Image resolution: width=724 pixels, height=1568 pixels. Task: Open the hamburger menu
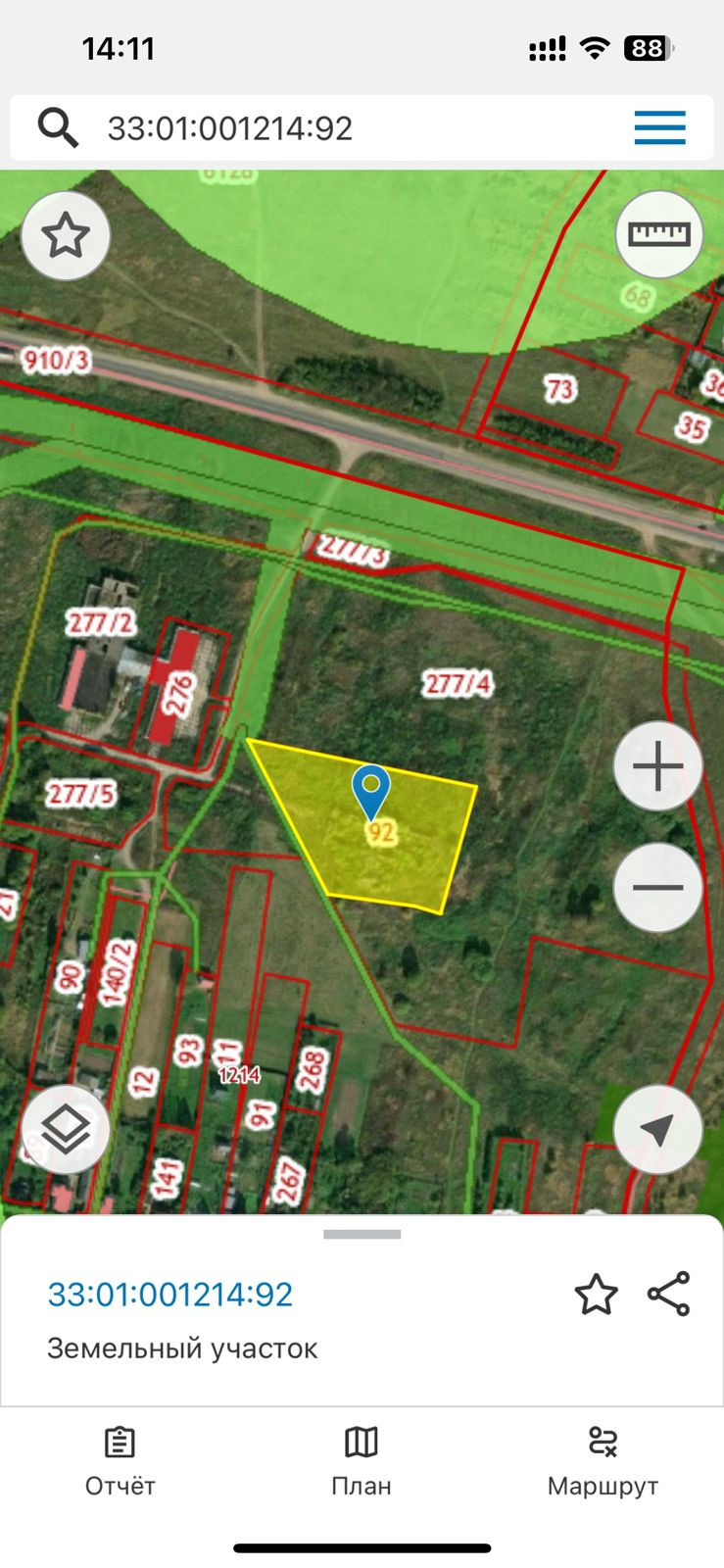click(659, 128)
